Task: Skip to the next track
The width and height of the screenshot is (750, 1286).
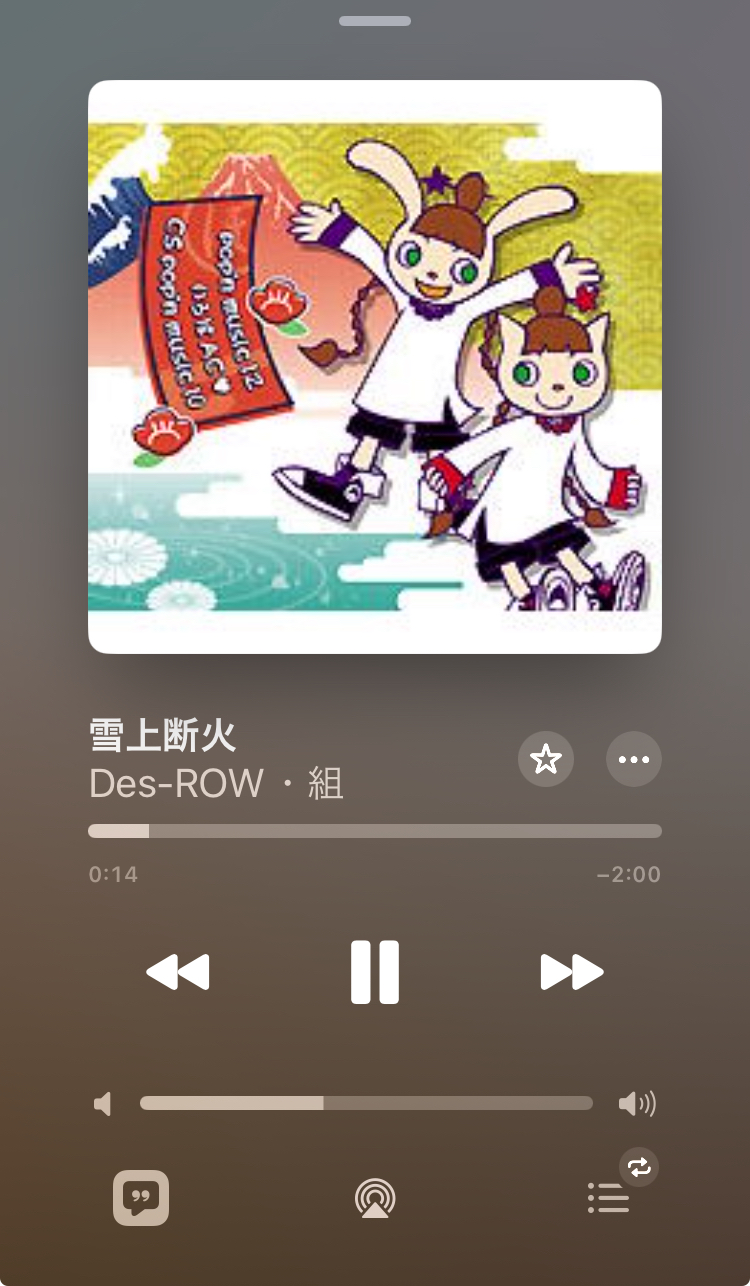Action: [572, 972]
